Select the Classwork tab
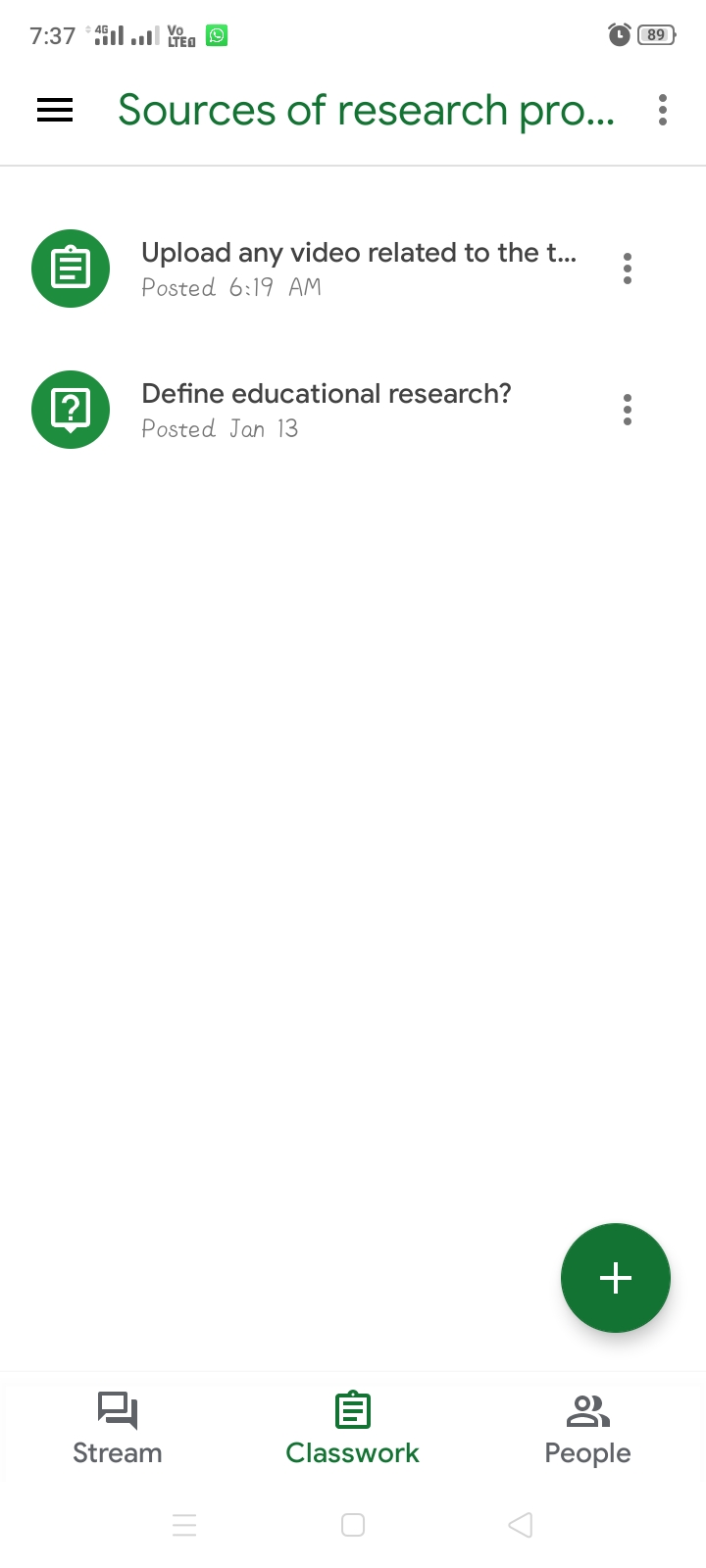This screenshot has height=1568, width=706. point(353,1429)
